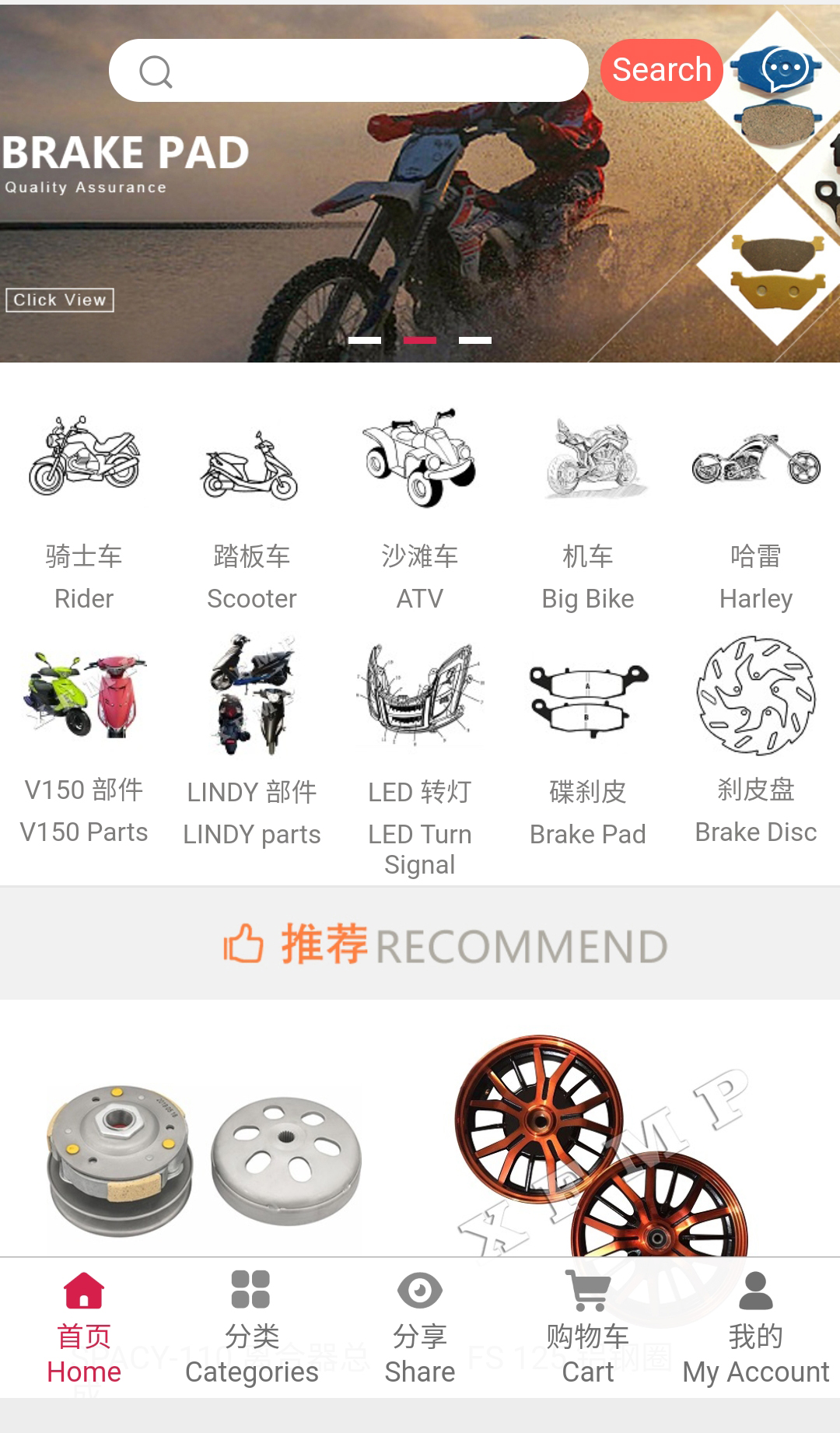Image resolution: width=840 pixels, height=1433 pixels.
Task: Select the third carousel indicator dot
Action: 475,340
